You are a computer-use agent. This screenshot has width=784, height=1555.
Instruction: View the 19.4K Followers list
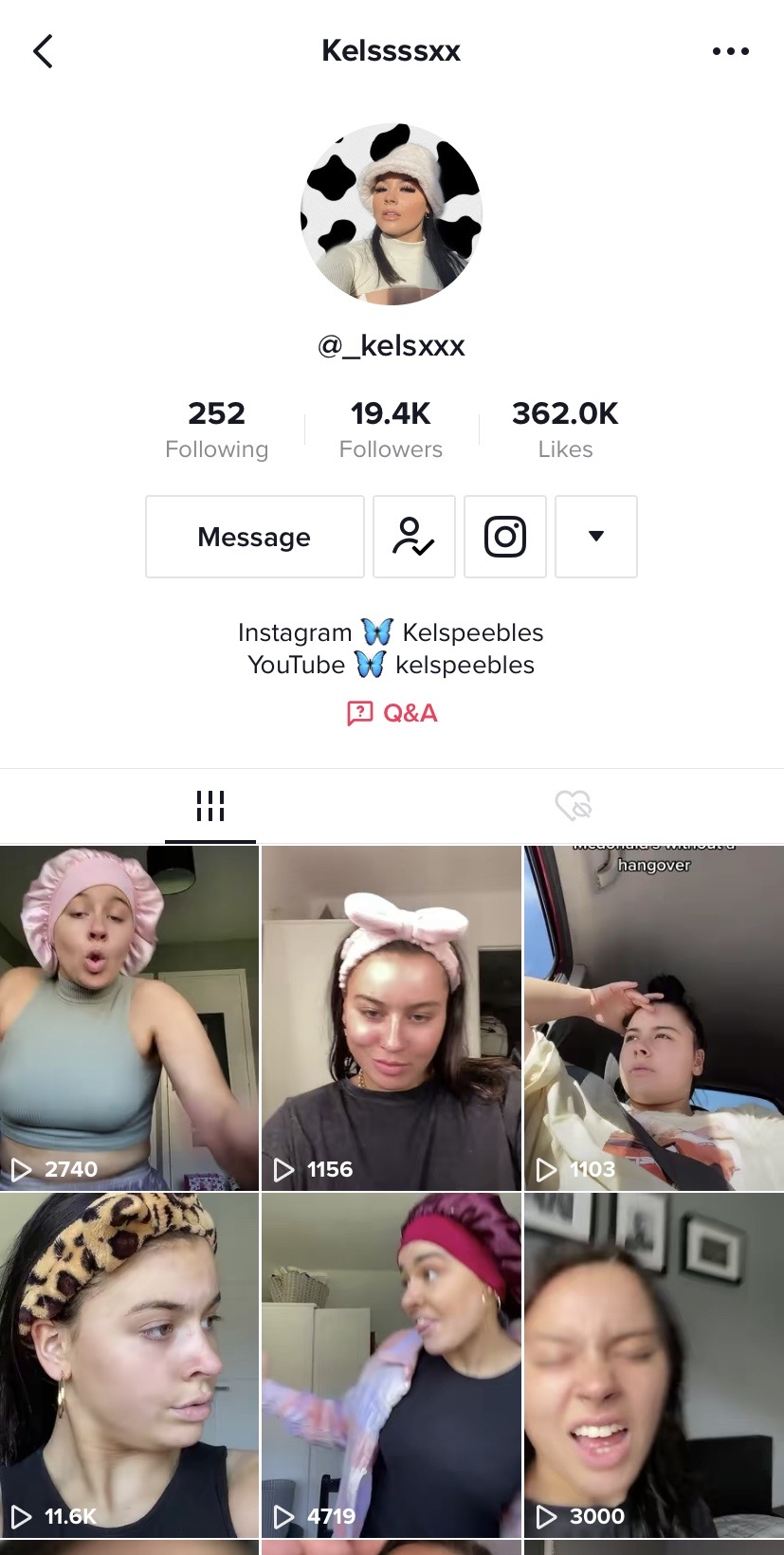click(391, 429)
